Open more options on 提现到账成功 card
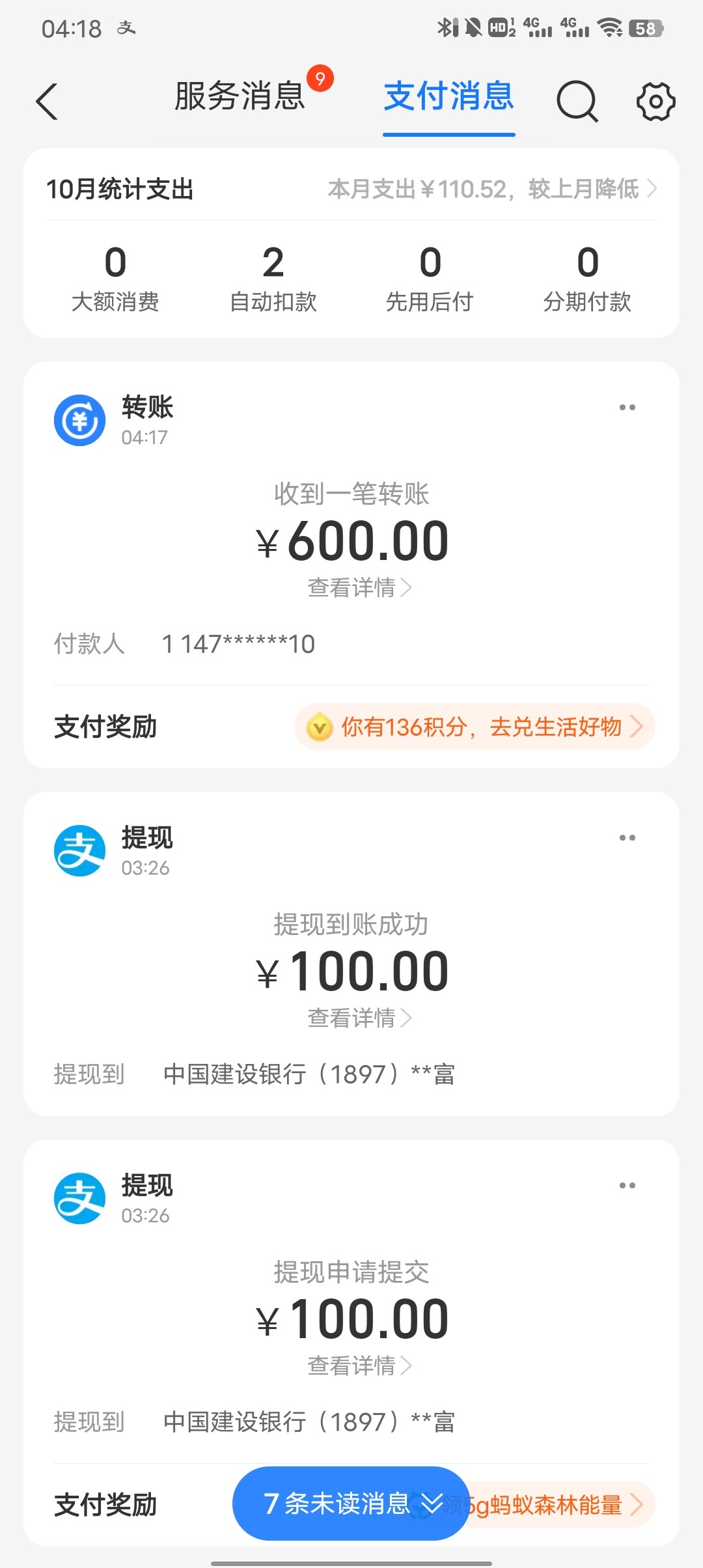 coord(627,838)
